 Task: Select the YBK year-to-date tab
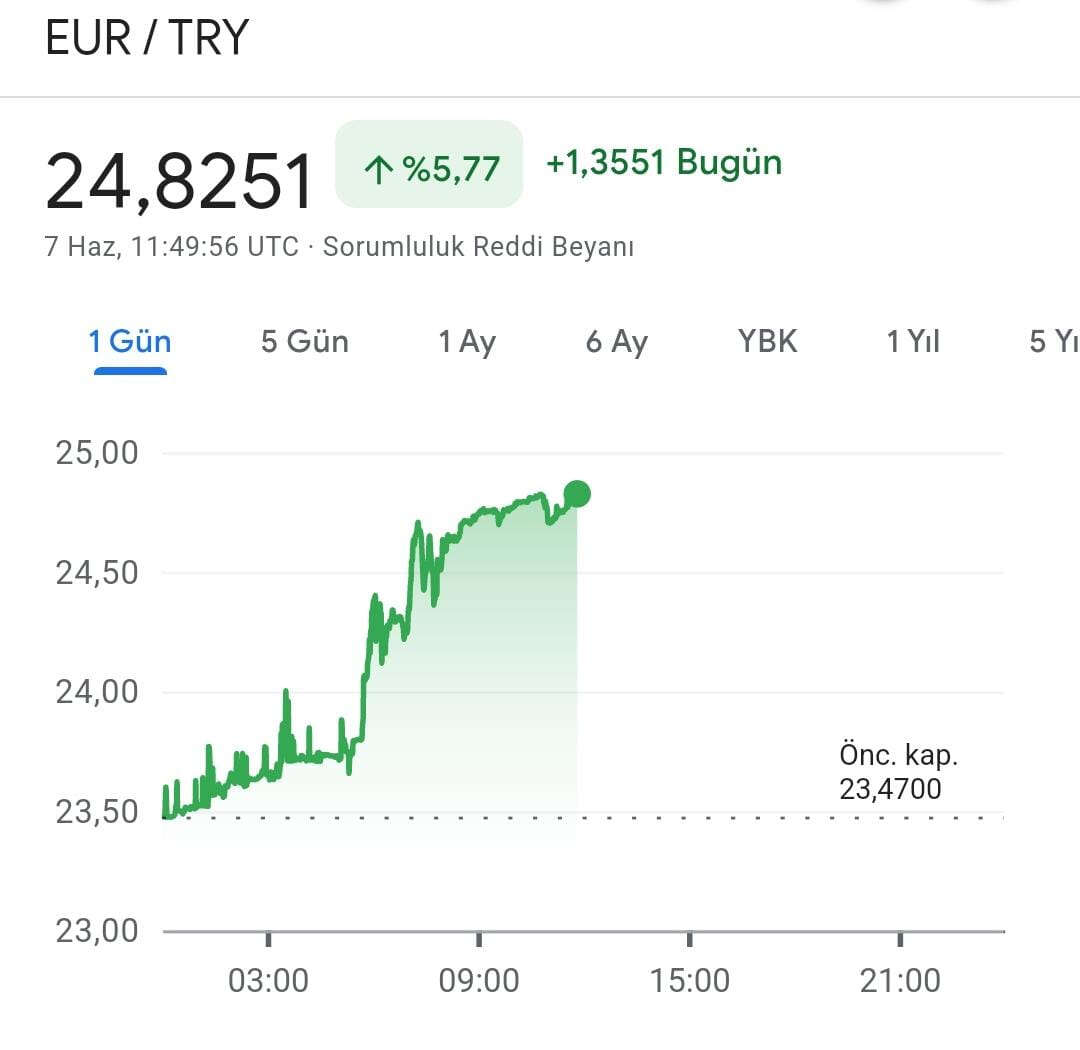pyautogui.click(x=768, y=342)
